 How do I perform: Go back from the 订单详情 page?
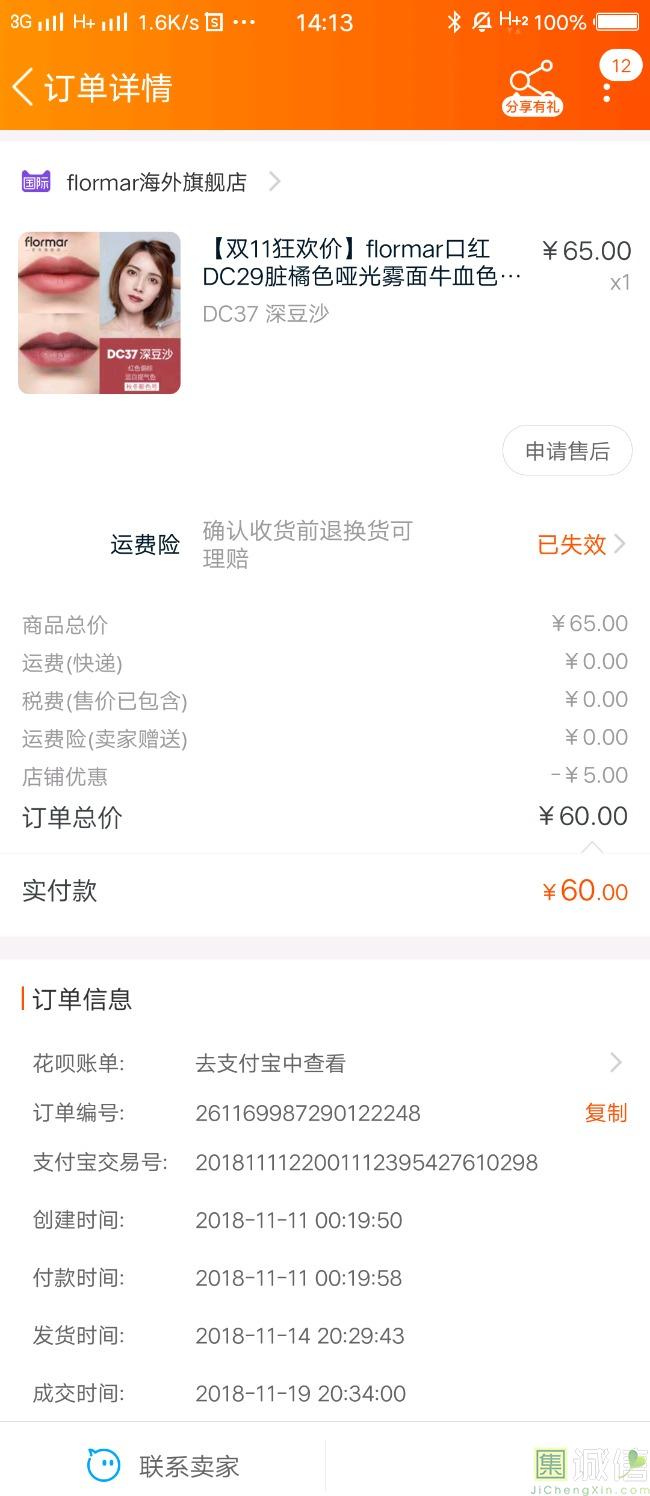click(24, 87)
